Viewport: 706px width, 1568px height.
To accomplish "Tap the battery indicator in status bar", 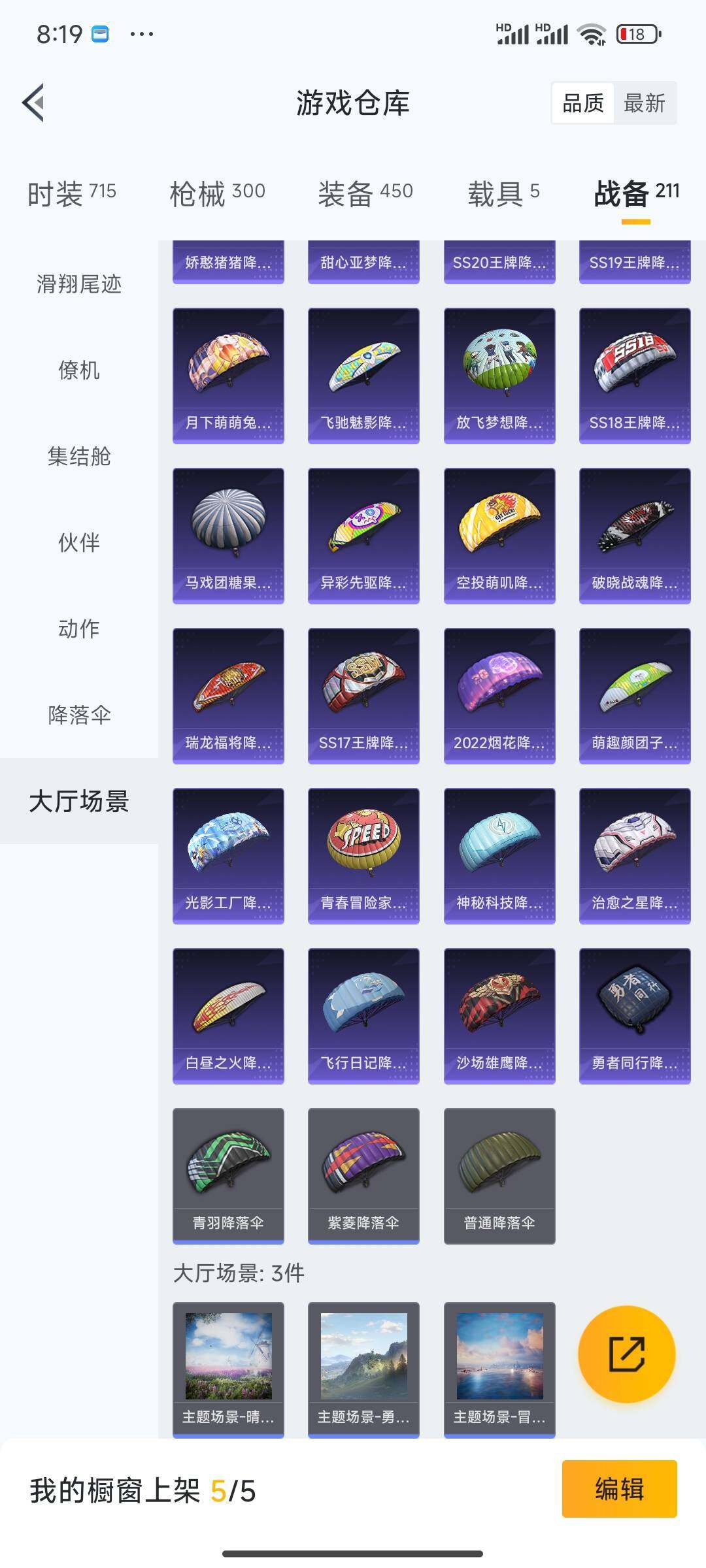I will click(x=637, y=31).
